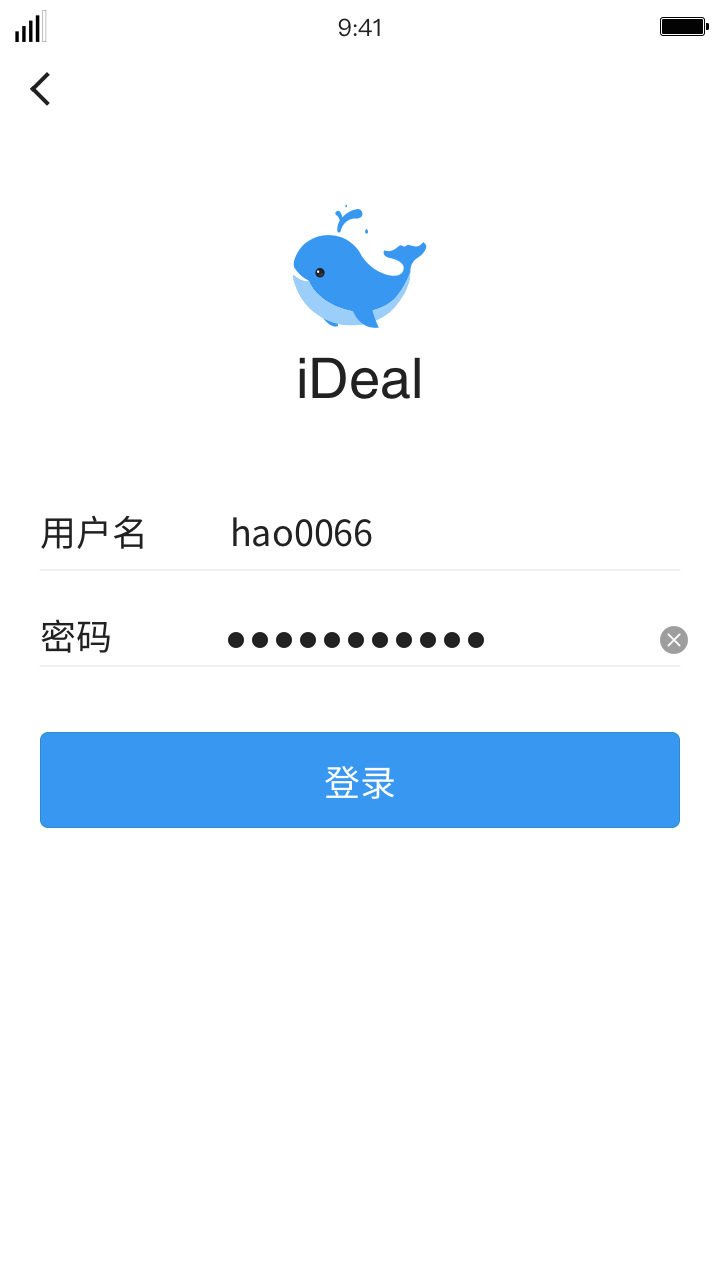The width and height of the screenshot is (720, 1280).
Task: Tap the clear icon in the password field
Action: tap(673, 640)
